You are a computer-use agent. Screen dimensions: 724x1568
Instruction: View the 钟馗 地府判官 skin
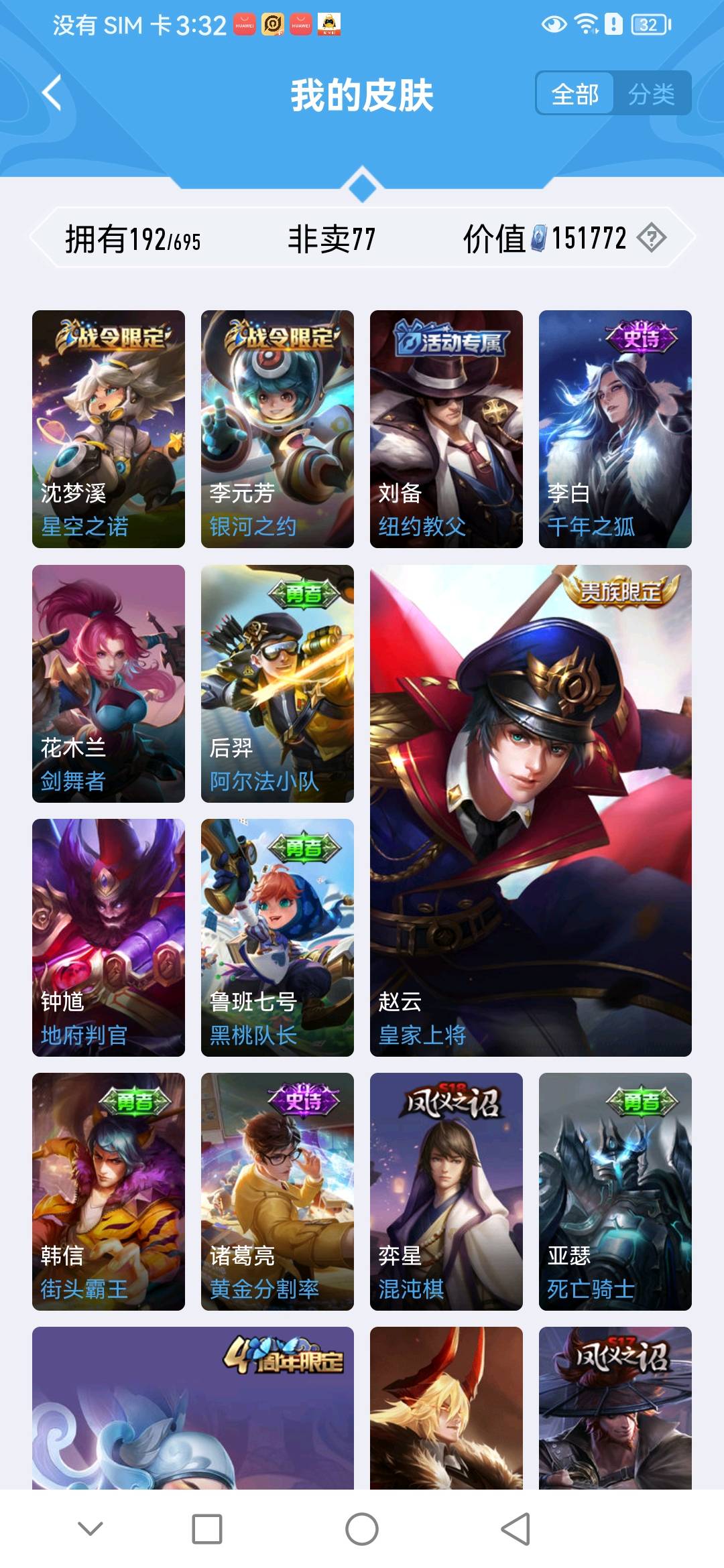click(109, 937)
